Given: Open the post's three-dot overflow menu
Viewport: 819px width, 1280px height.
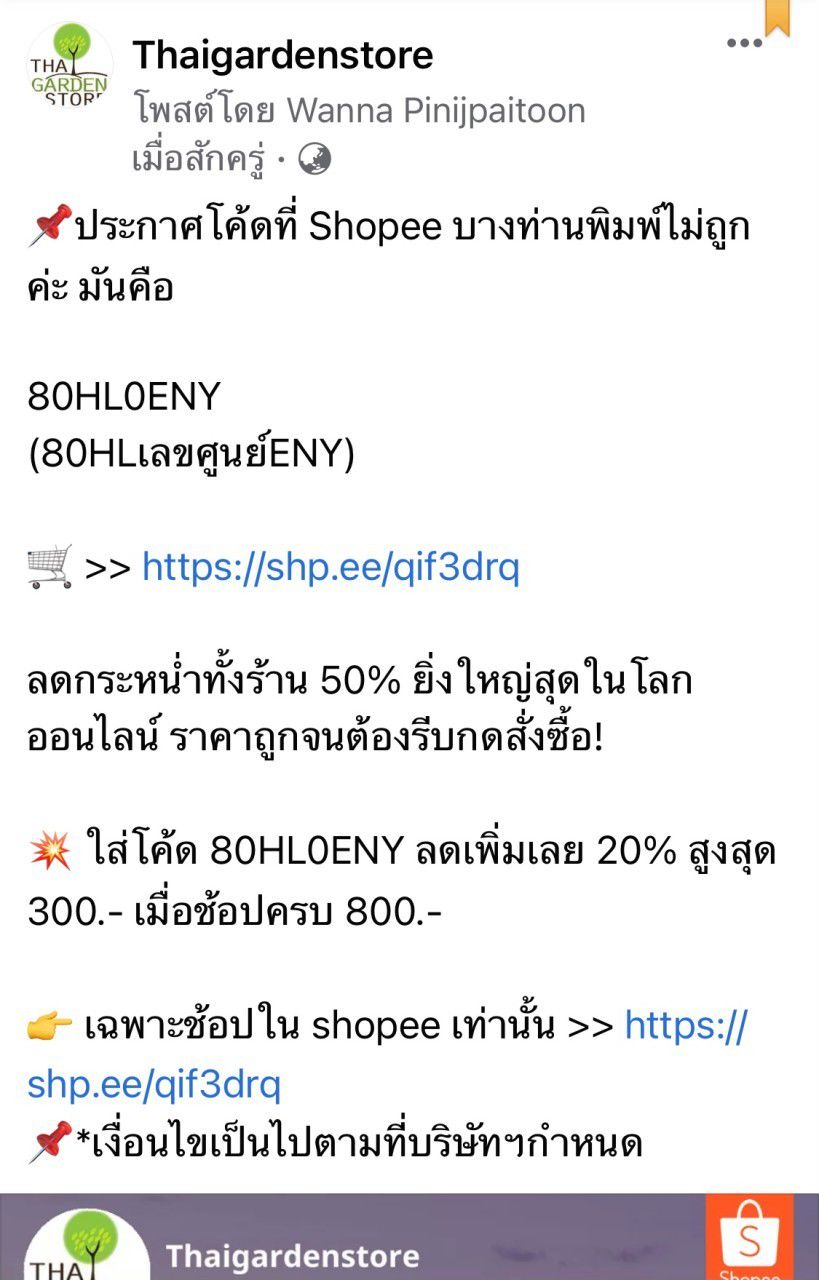Looking at the screenshot, I should click(x=744, y=43).
